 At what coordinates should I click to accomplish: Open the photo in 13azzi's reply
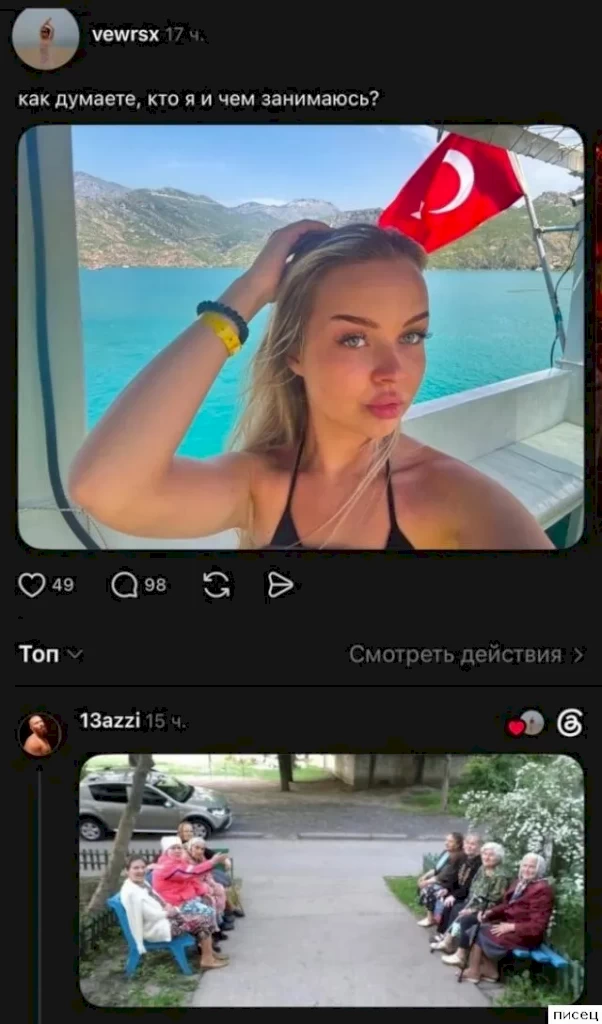[x=332, y=880]
